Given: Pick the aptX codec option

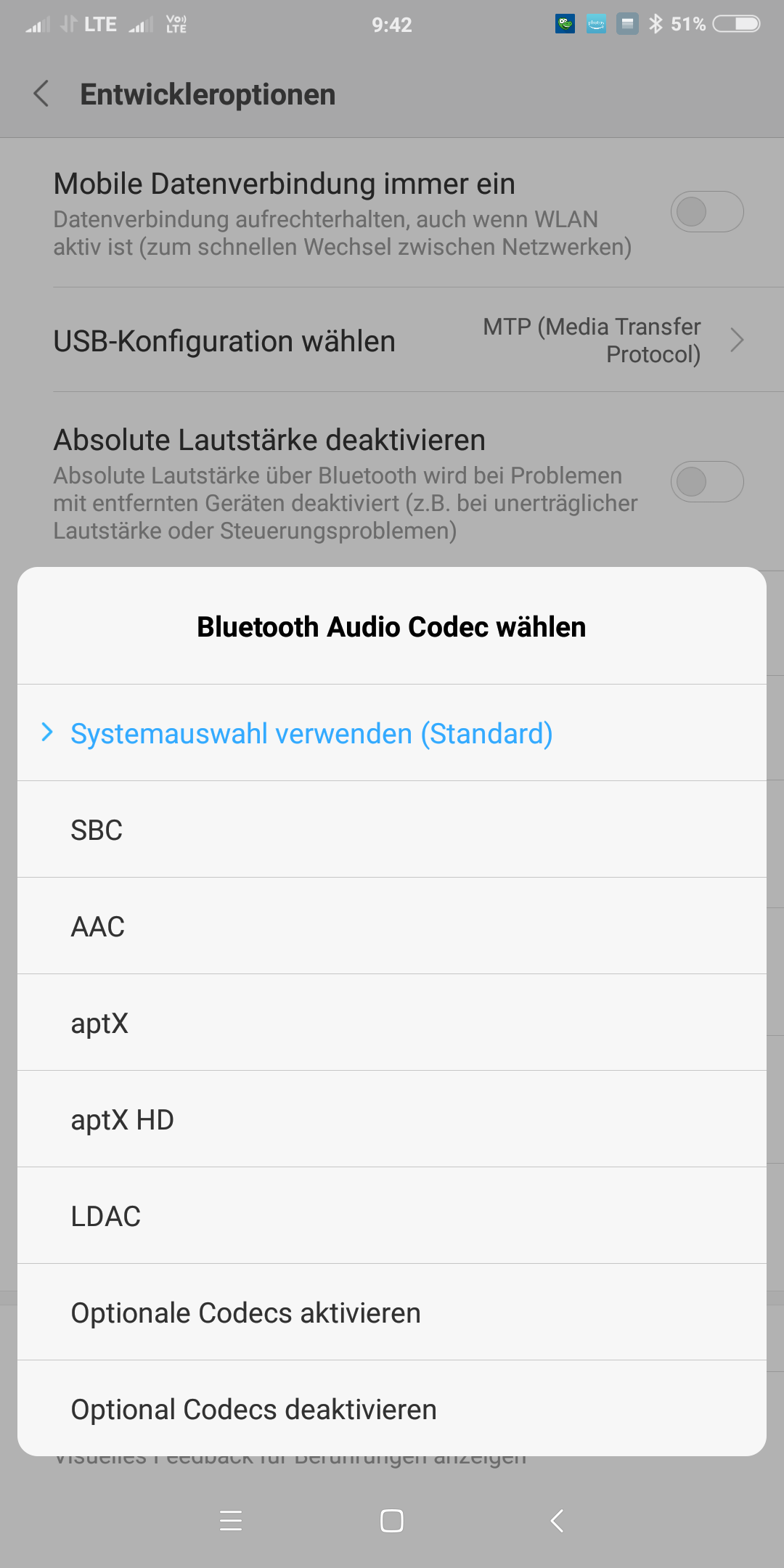Looking at the screenshot, I should 392,1022.
